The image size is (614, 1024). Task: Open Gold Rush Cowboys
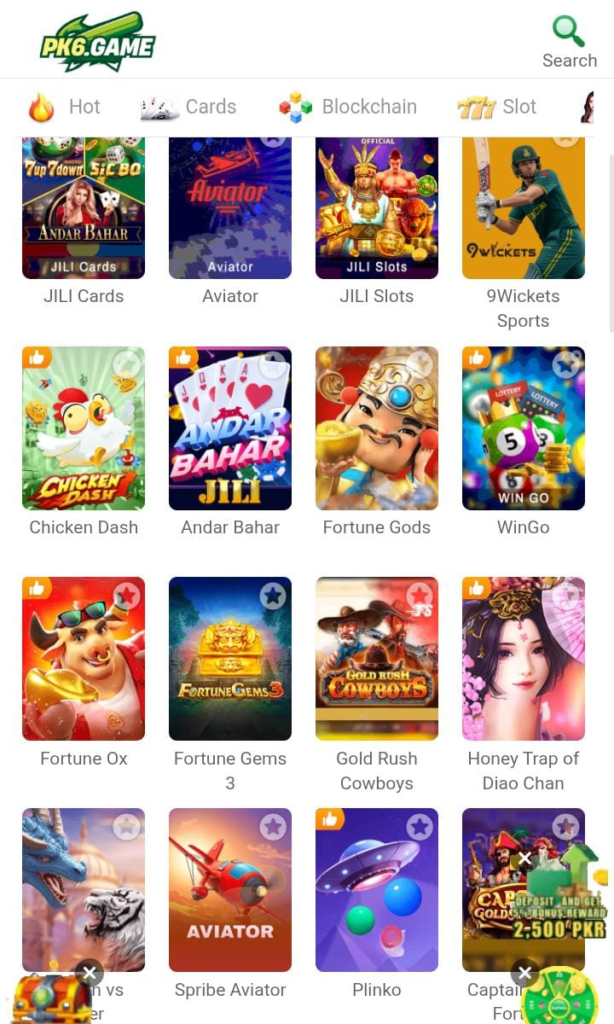click(377, 658)
